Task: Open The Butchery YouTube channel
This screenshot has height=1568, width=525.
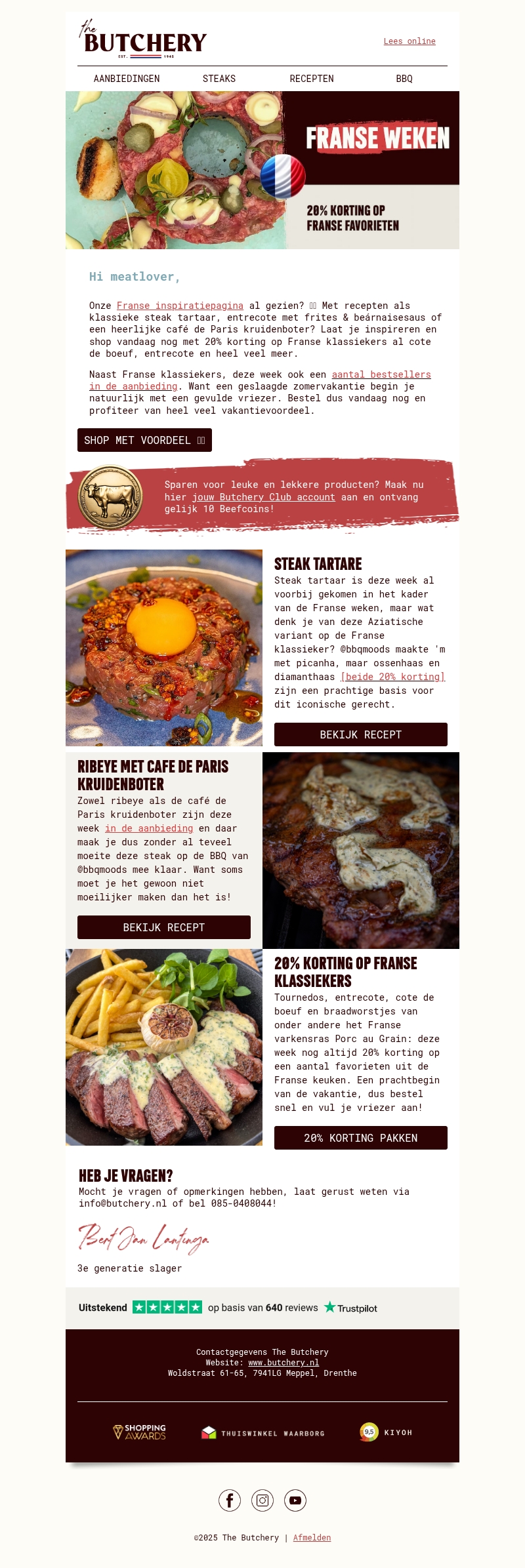Action: (295, 1500)
